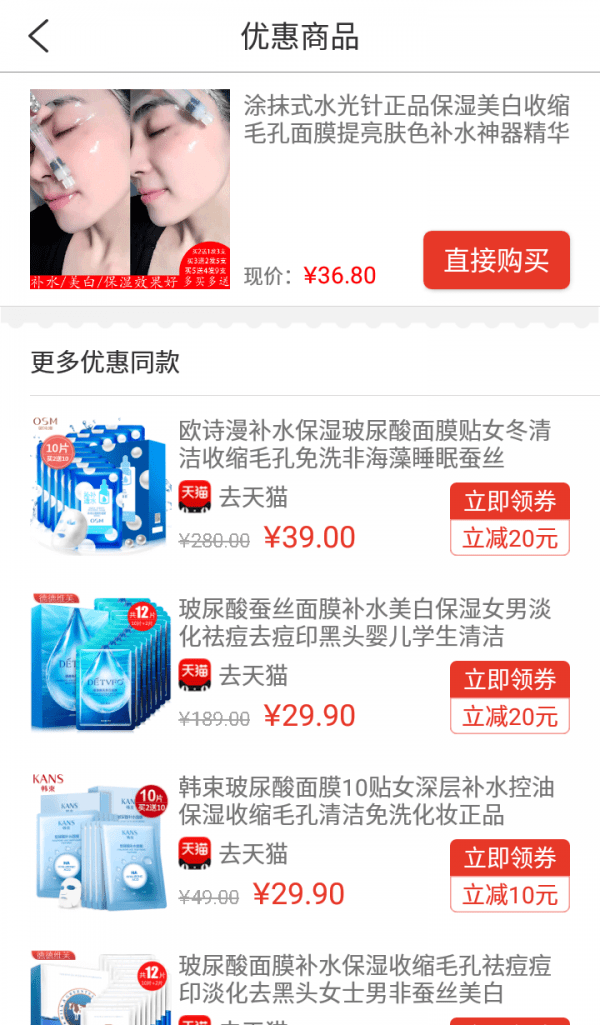Select the 玻尿酸面膜补水保湿收缩毛孔祛痘 item
This screenshot has width=600, height=1025.
(364, 978)
